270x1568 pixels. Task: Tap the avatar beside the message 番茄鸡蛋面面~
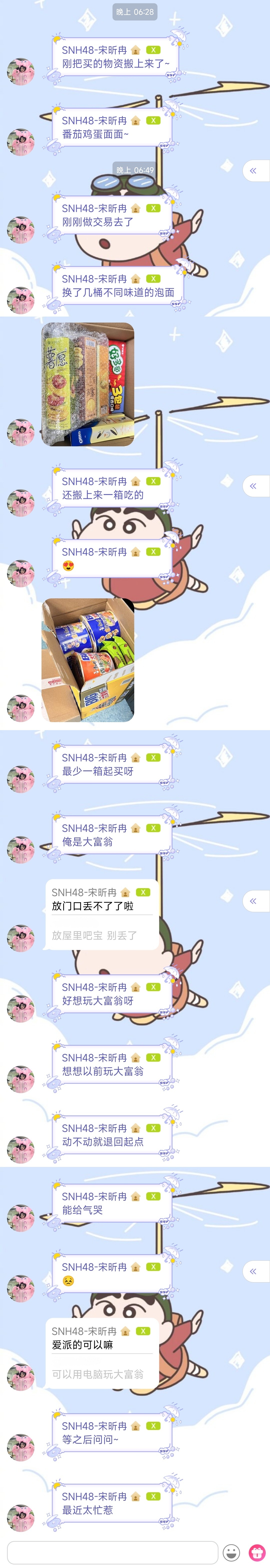click(20, 142)
